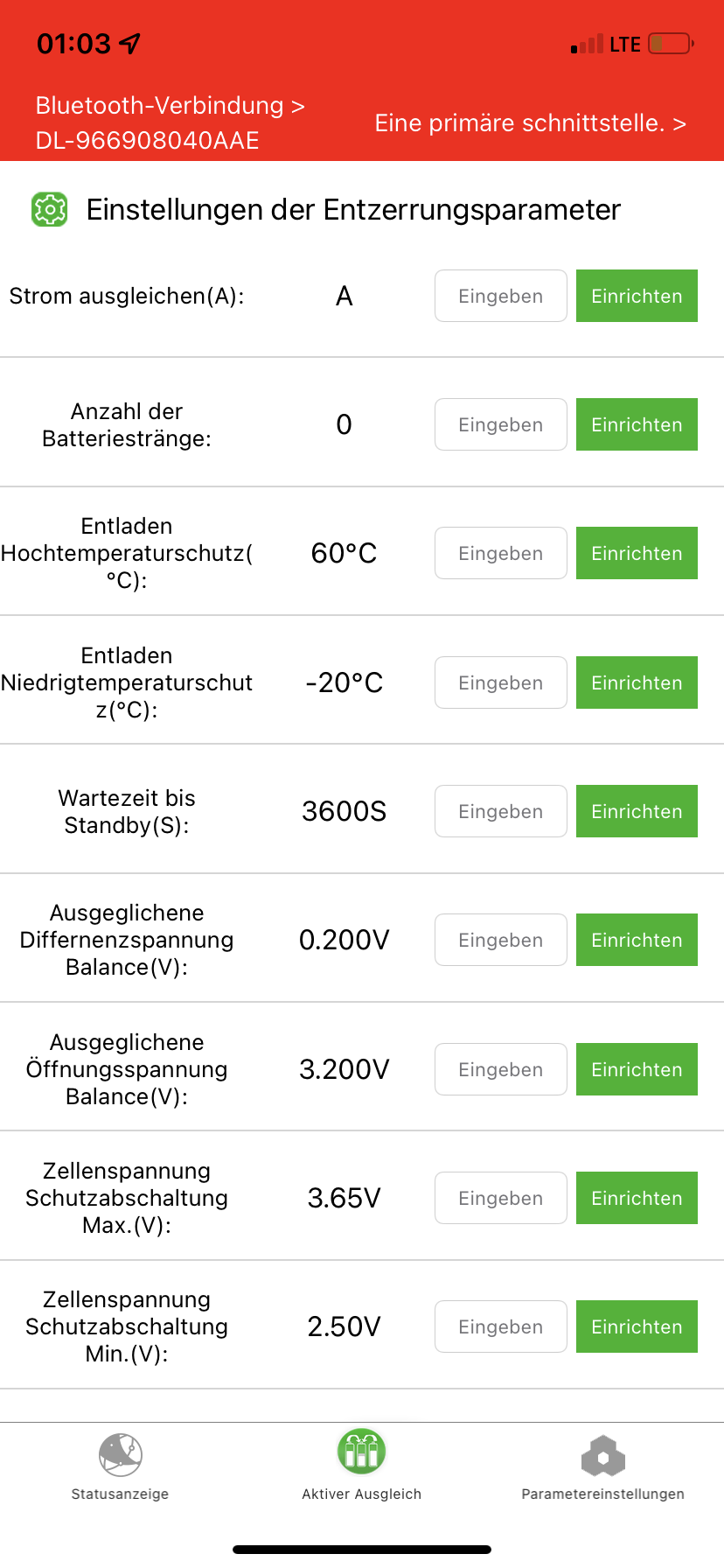Tap the Entladen Hochtemperaturschutz input field

(x=501, y=553)
